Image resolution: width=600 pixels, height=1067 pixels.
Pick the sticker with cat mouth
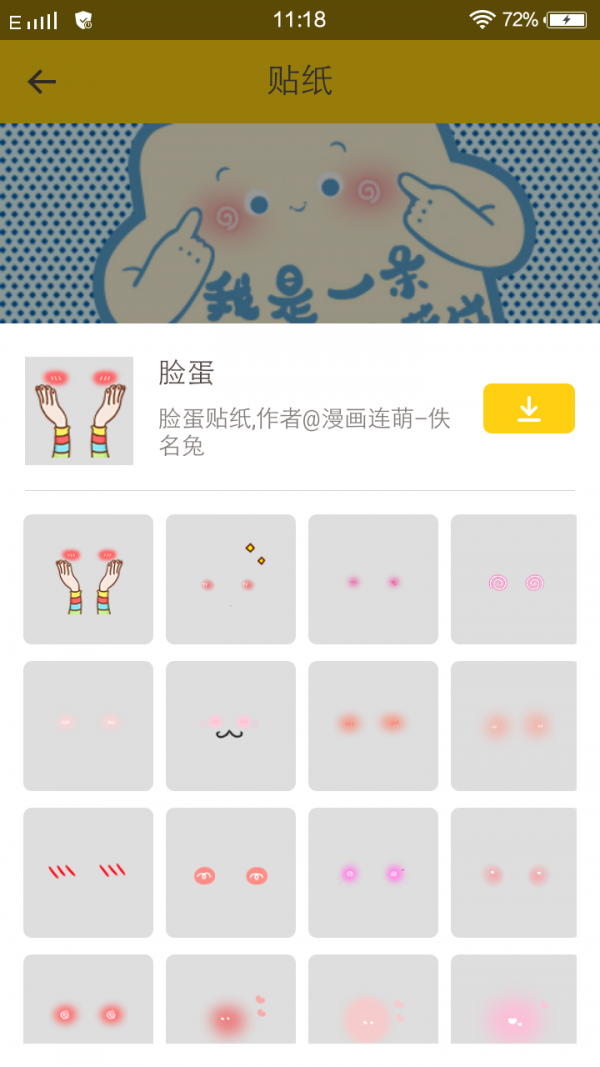tap(230, 726)
